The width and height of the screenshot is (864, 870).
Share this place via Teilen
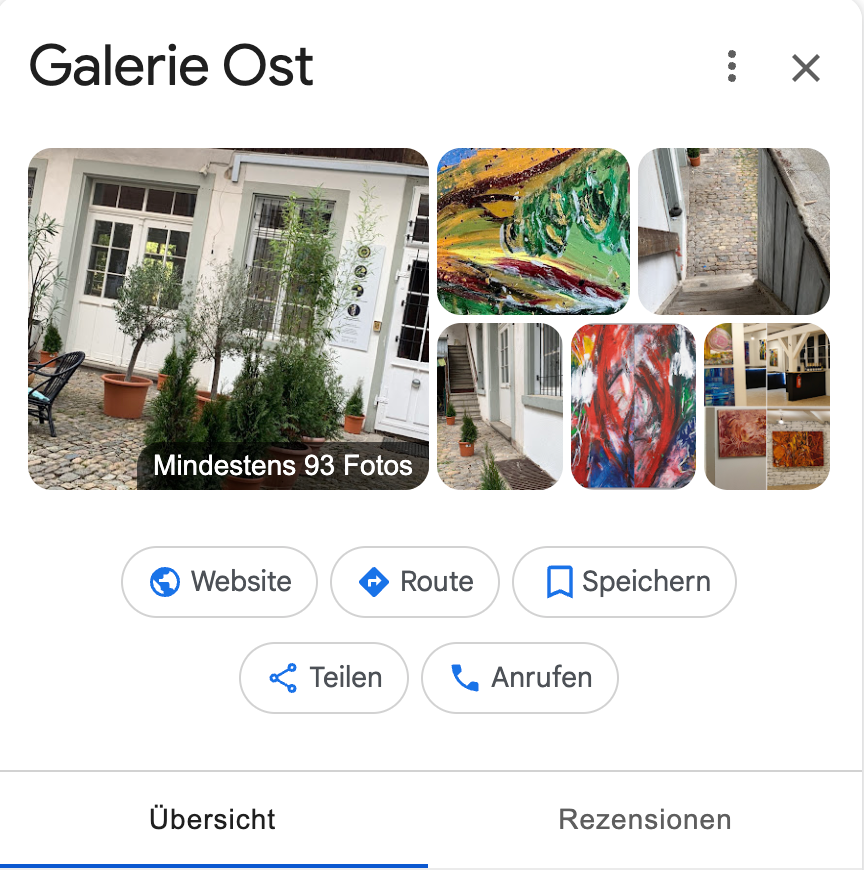[324, 678]
